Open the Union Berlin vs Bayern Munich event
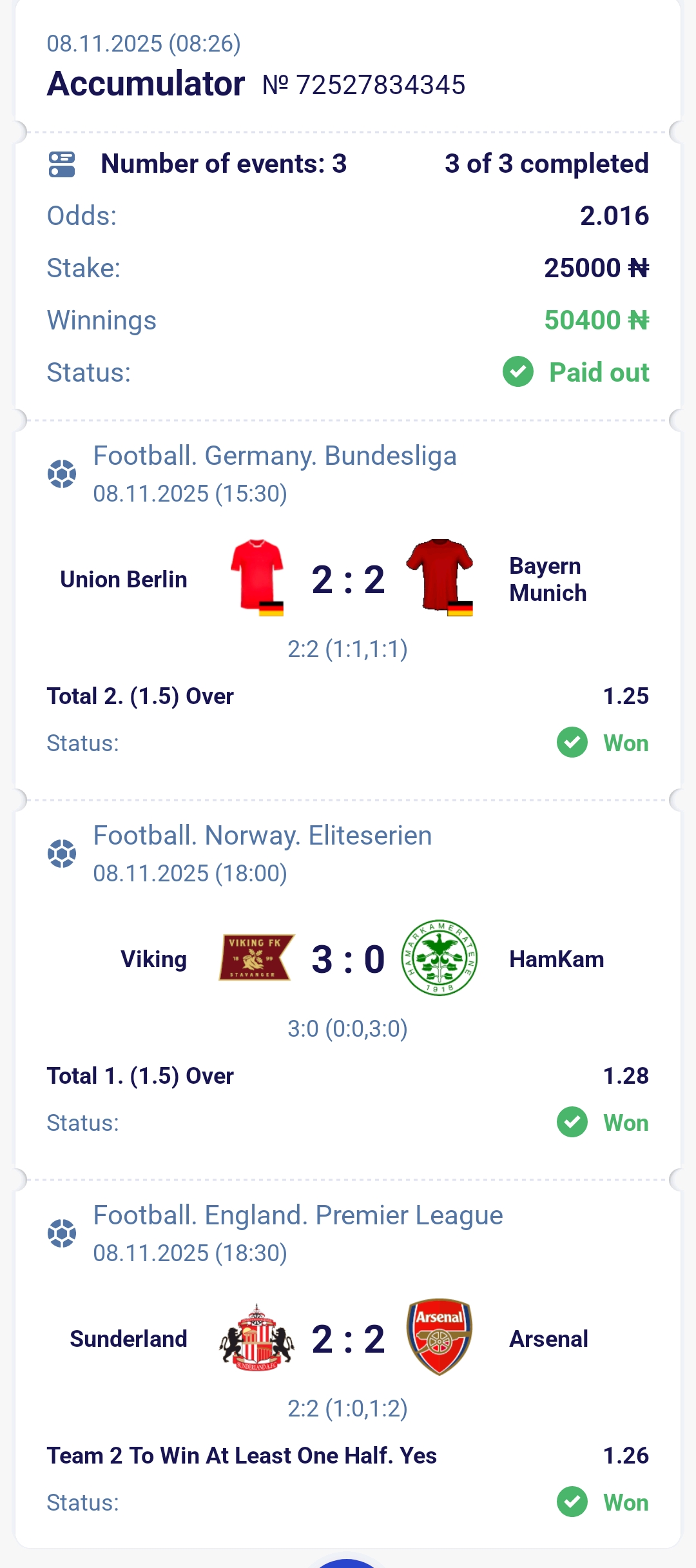696x1568 pixels. (348, 579)
